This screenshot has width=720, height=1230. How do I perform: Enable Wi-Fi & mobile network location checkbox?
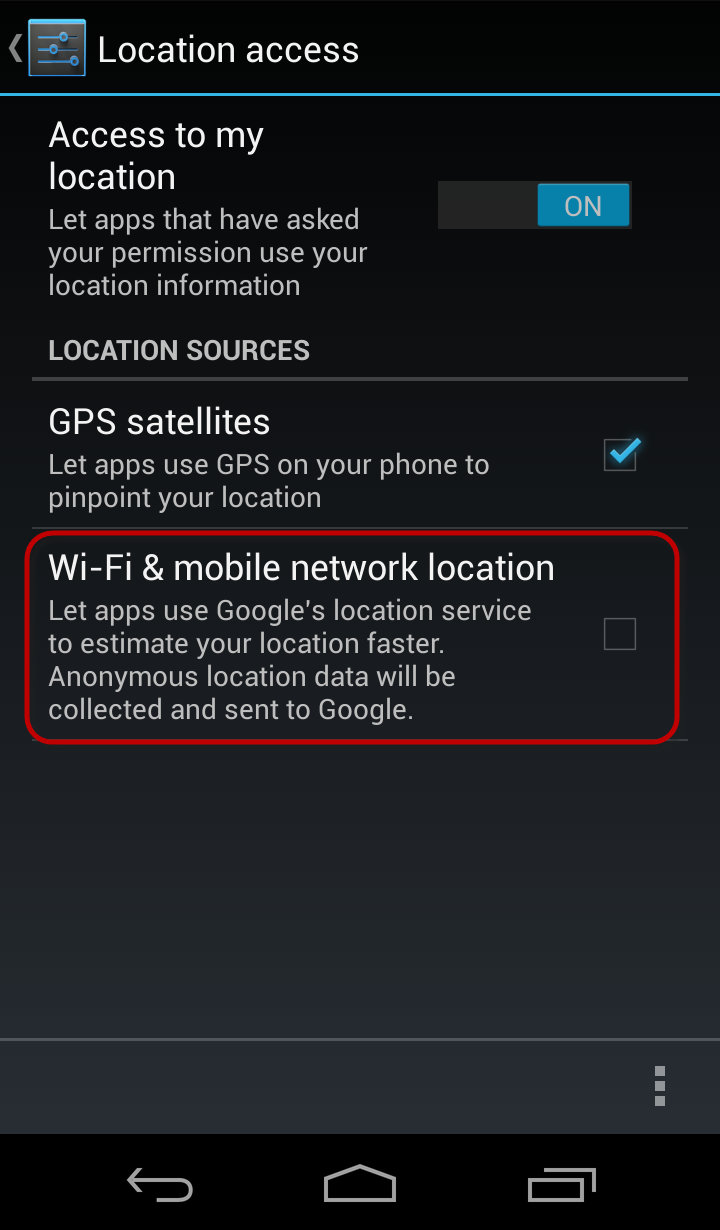(x=620, y=634)
